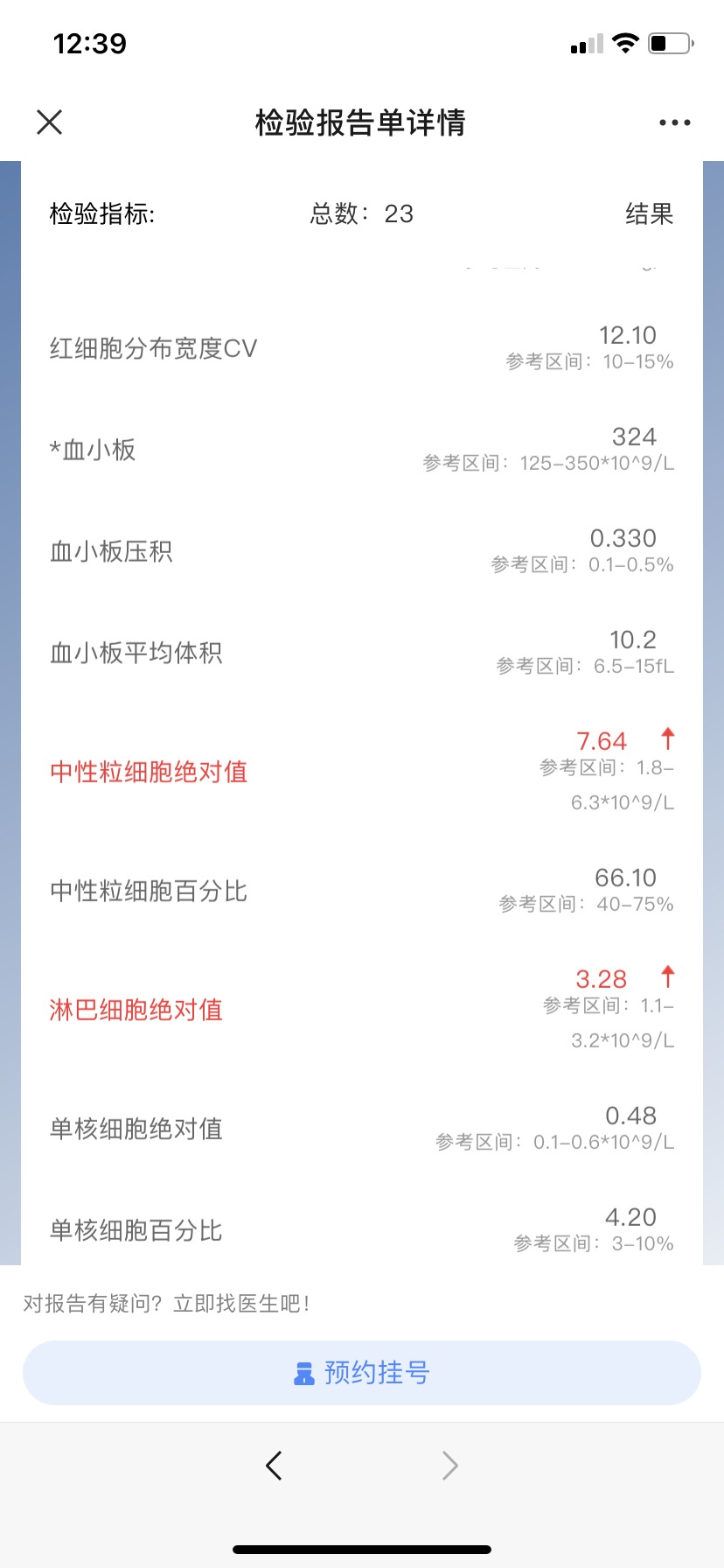
Task: Go to previous report page with left chevron
Action: [x=274, y=1465]
